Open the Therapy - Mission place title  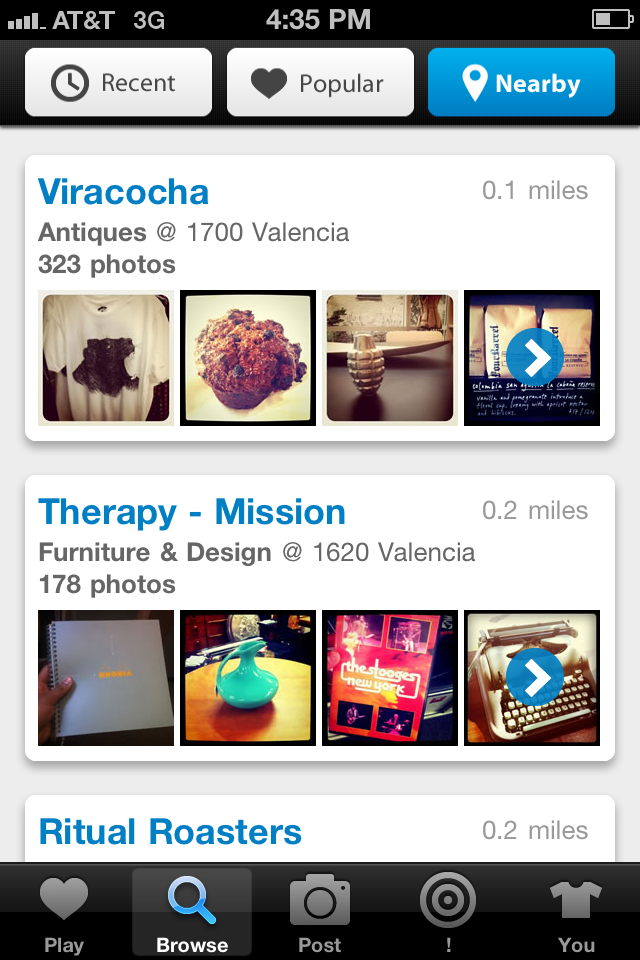(192, 512)
